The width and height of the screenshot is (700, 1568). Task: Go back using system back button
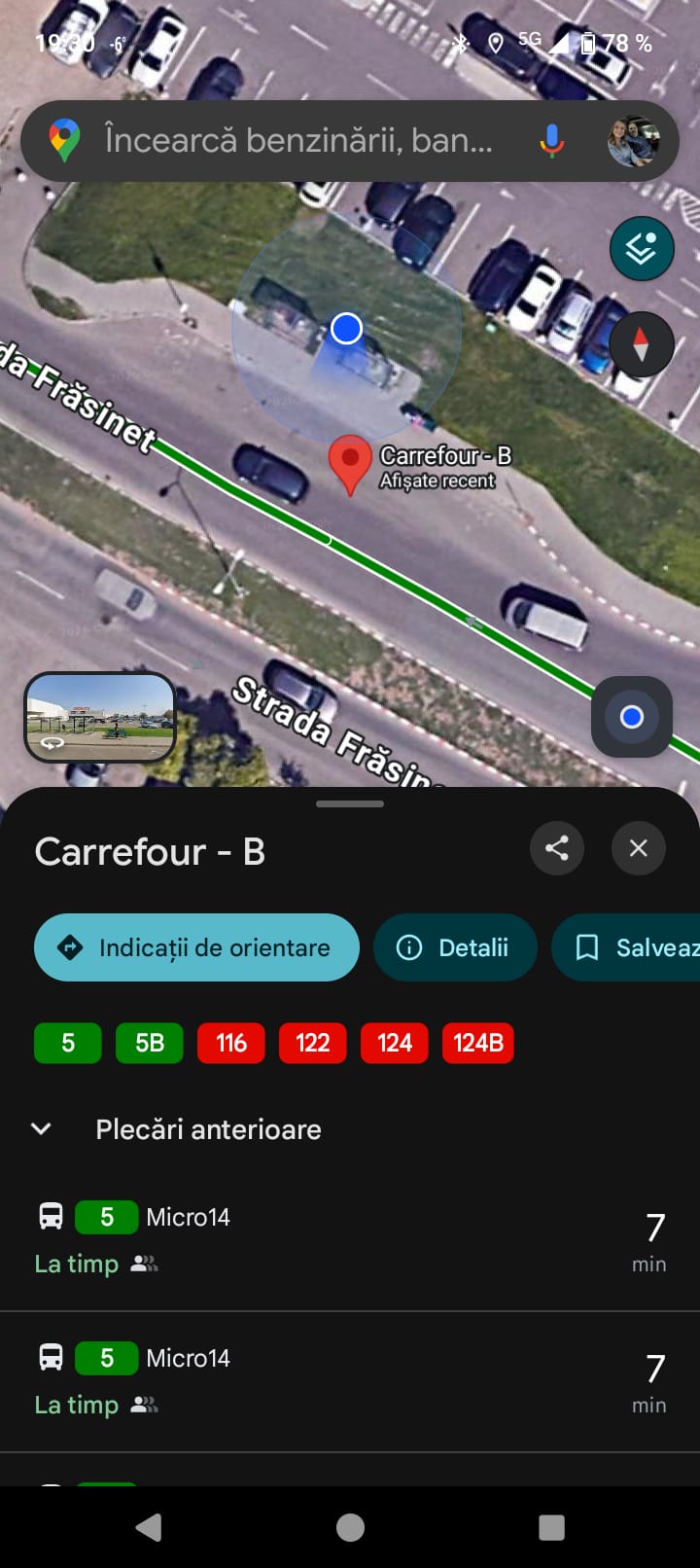[x=149, y=1527]
